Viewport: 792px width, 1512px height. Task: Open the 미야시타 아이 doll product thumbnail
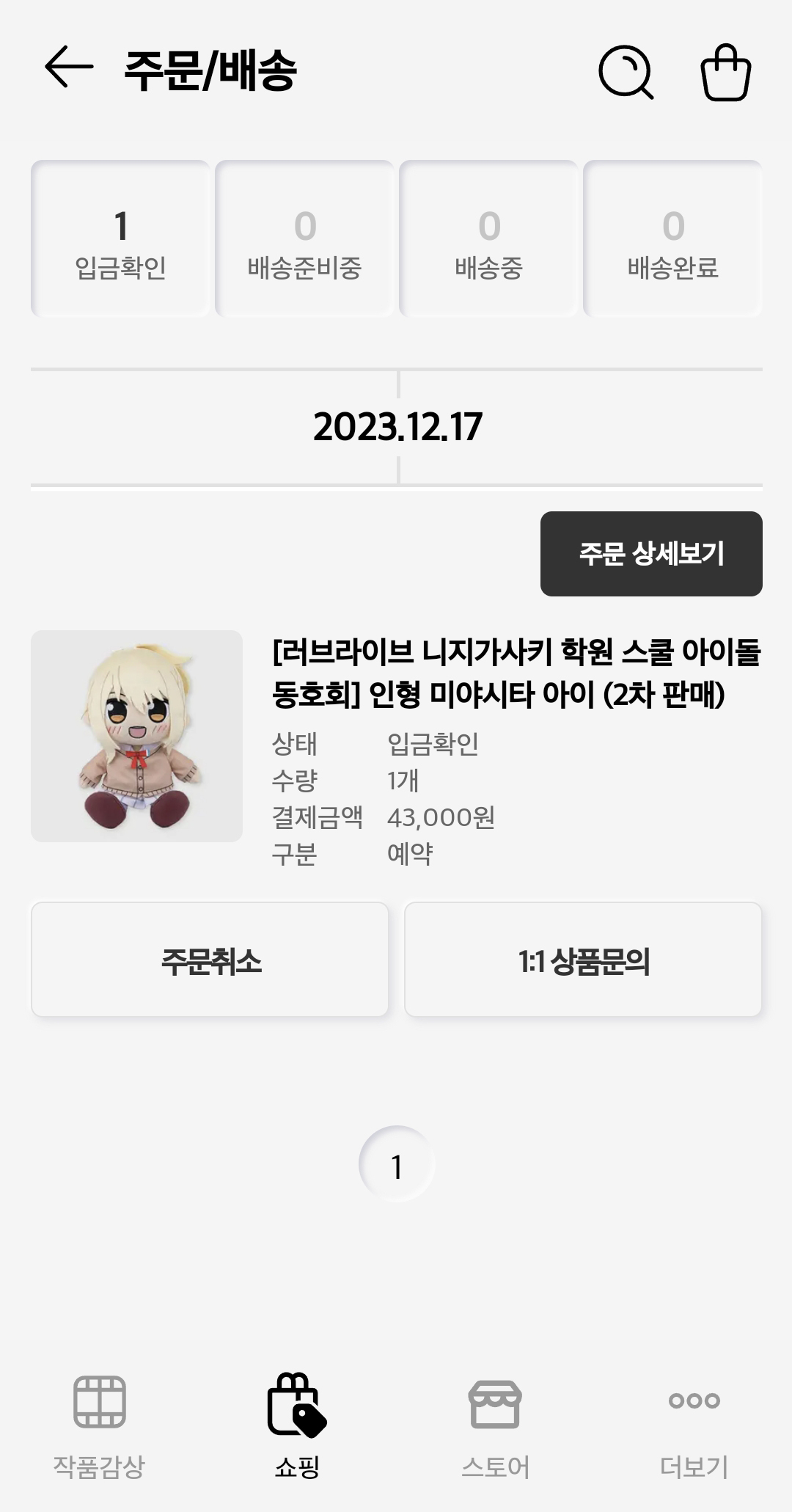[x=136, y=736]
